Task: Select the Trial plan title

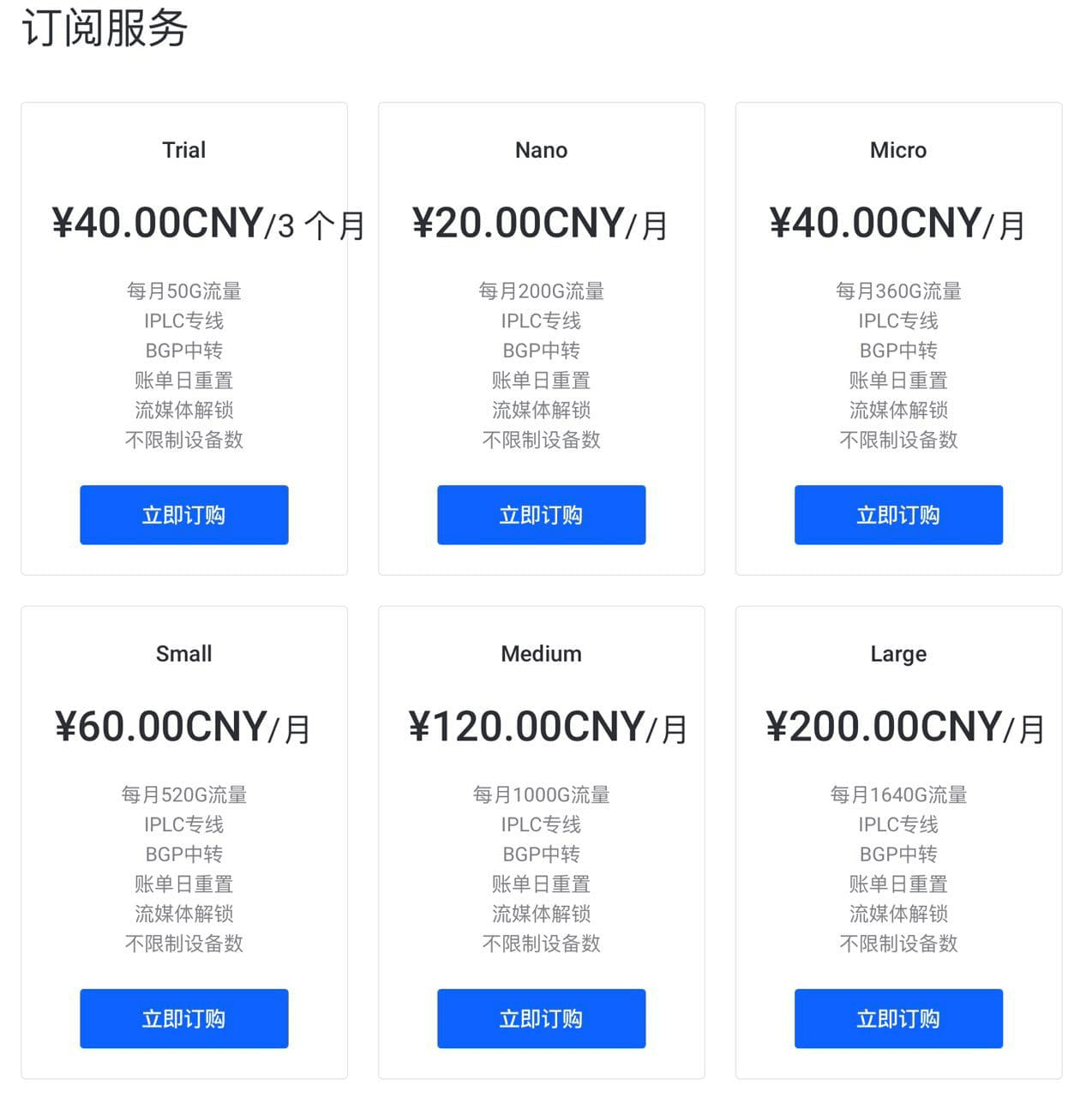Action: click(183, 150)
